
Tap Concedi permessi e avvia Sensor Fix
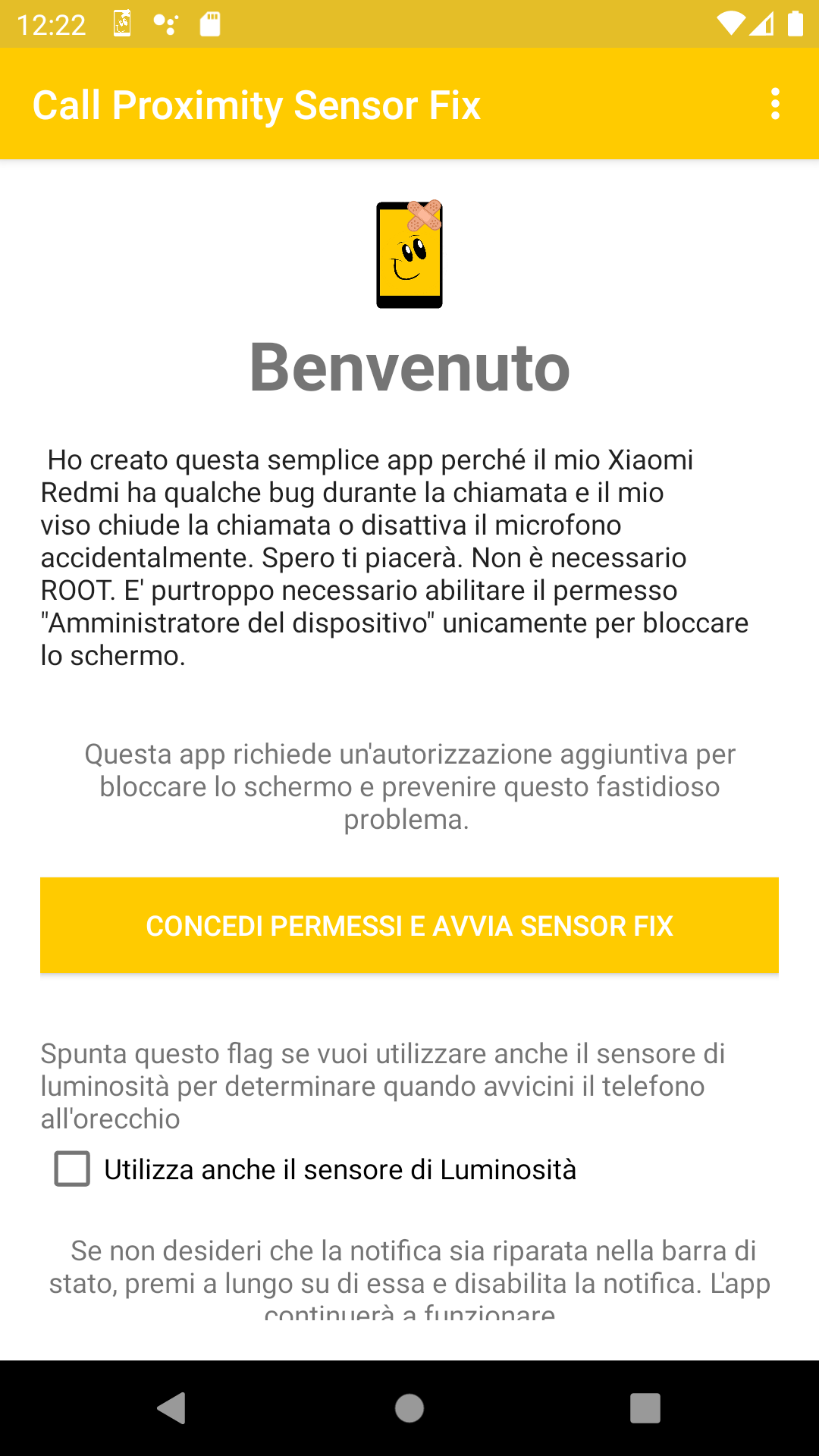click(x=409, y=925)
